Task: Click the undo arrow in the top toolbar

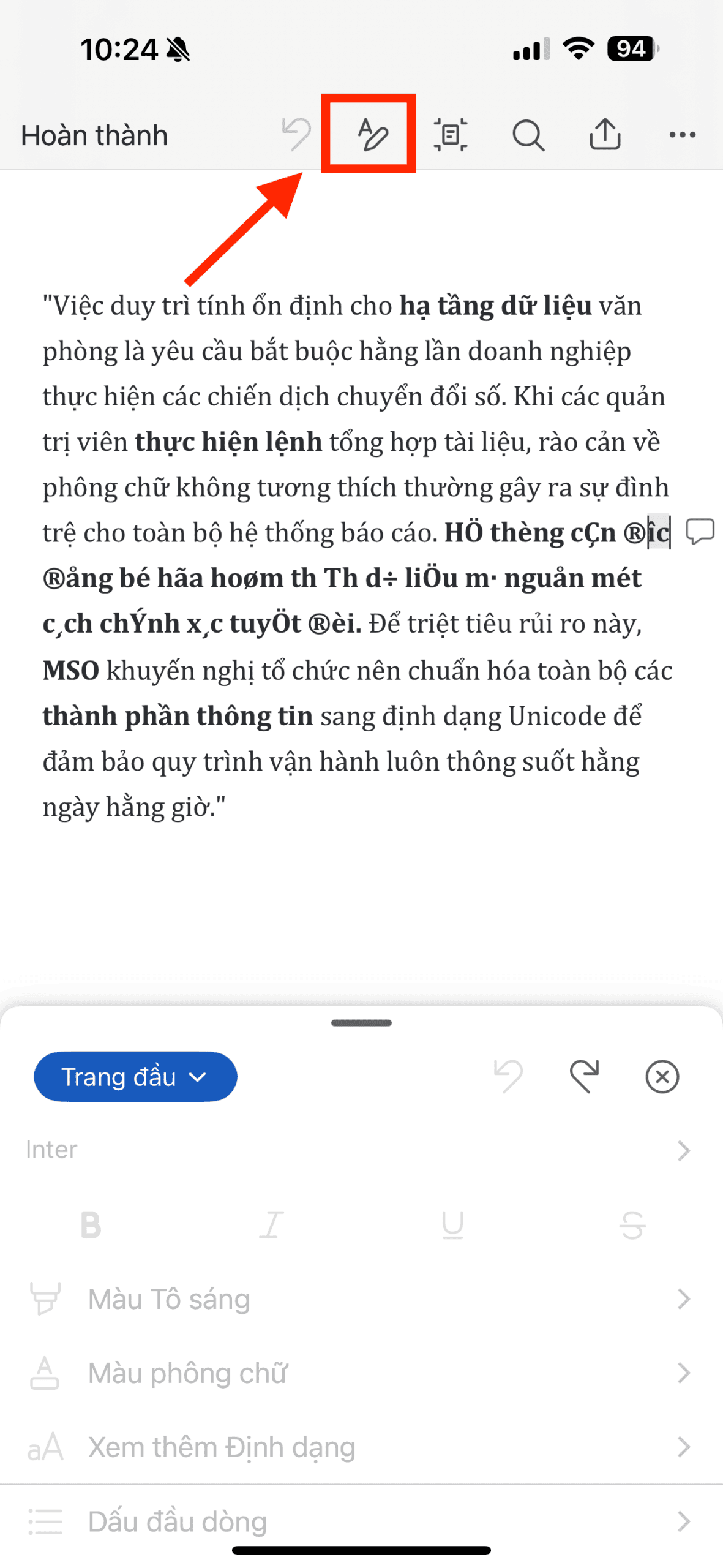Action: pos(294,134)
